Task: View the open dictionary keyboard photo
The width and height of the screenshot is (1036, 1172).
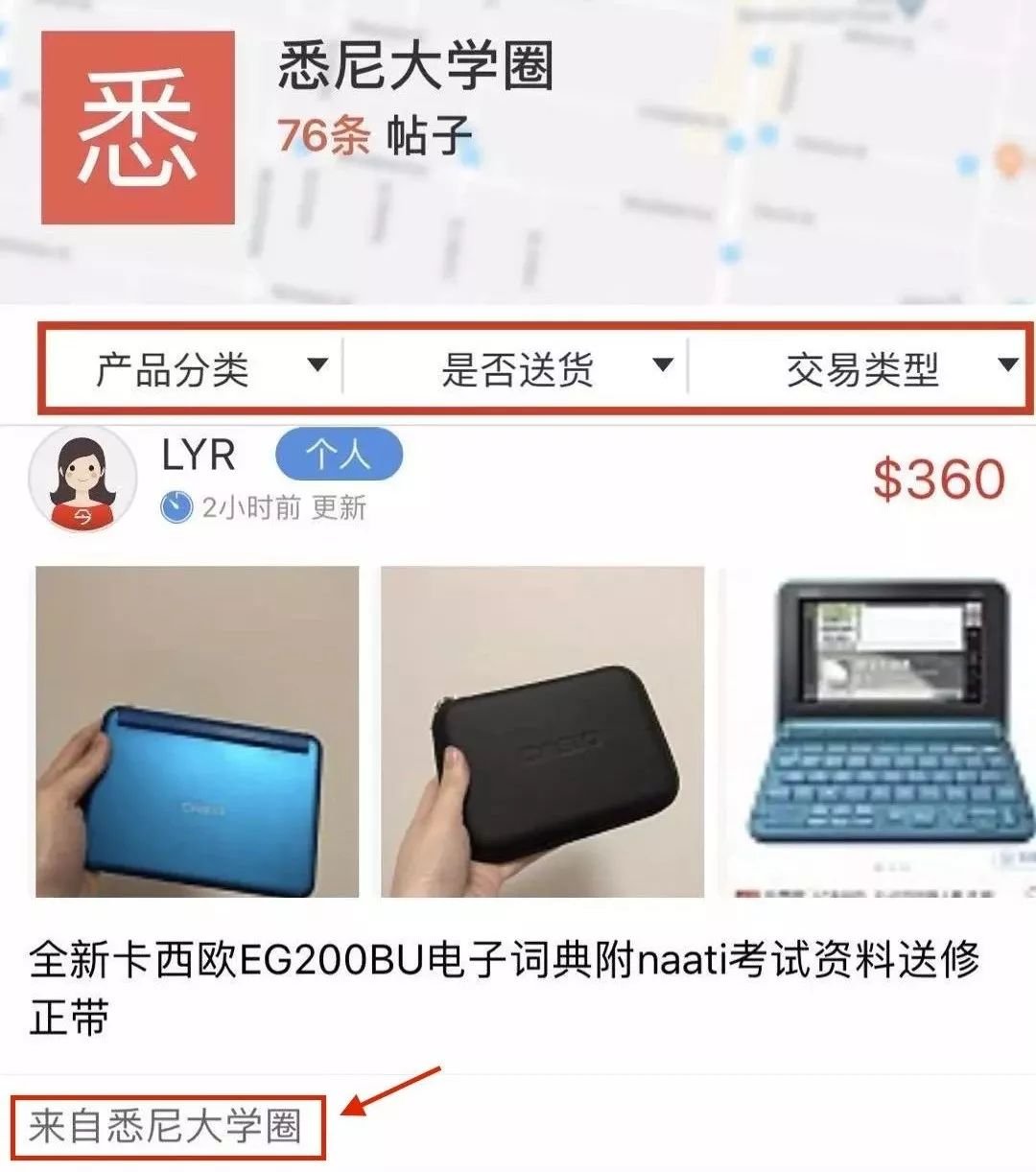Action: [878, 732]
